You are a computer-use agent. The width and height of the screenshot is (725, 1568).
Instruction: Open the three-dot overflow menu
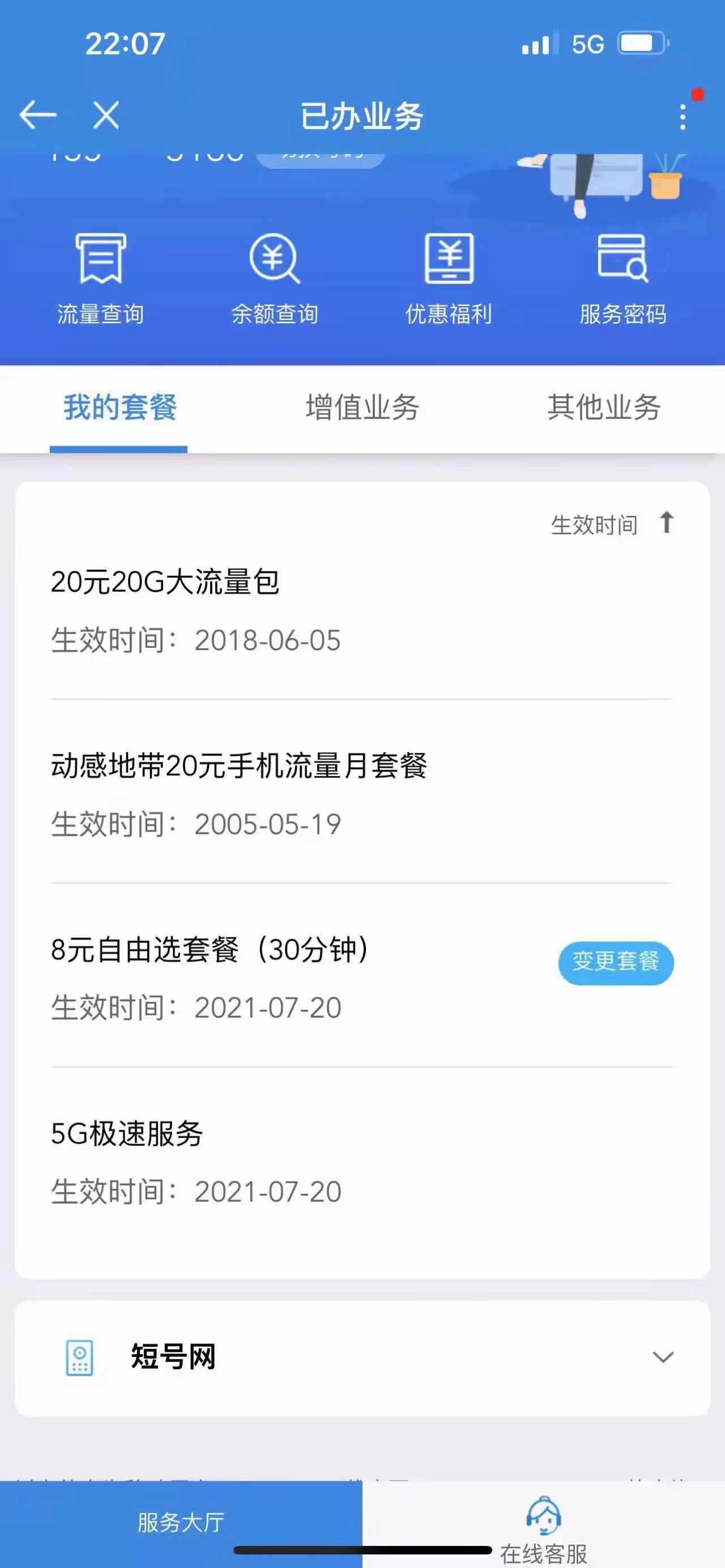pos(683,116)
